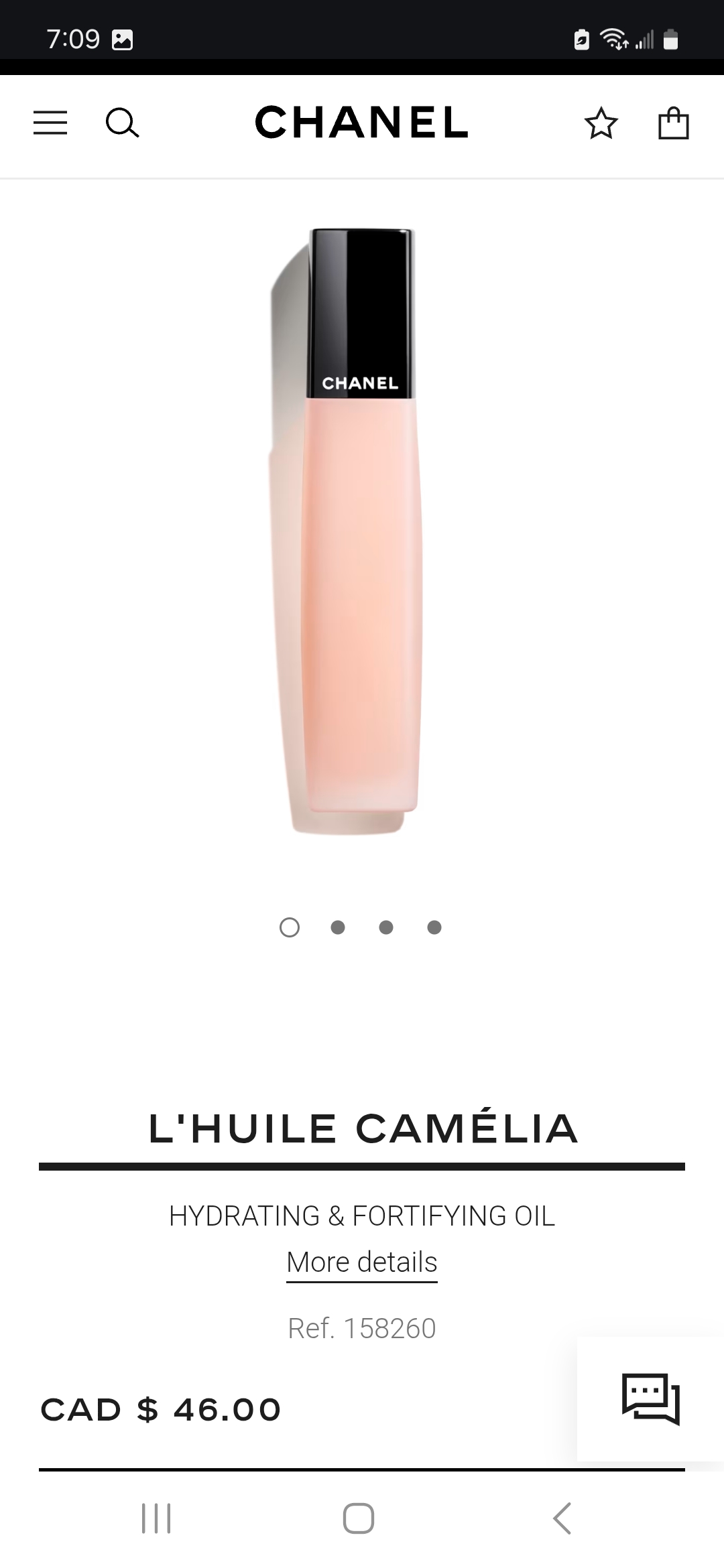
Task: Select the fourth product image dot
Action: pyautogui.click(x=434, y=927)
